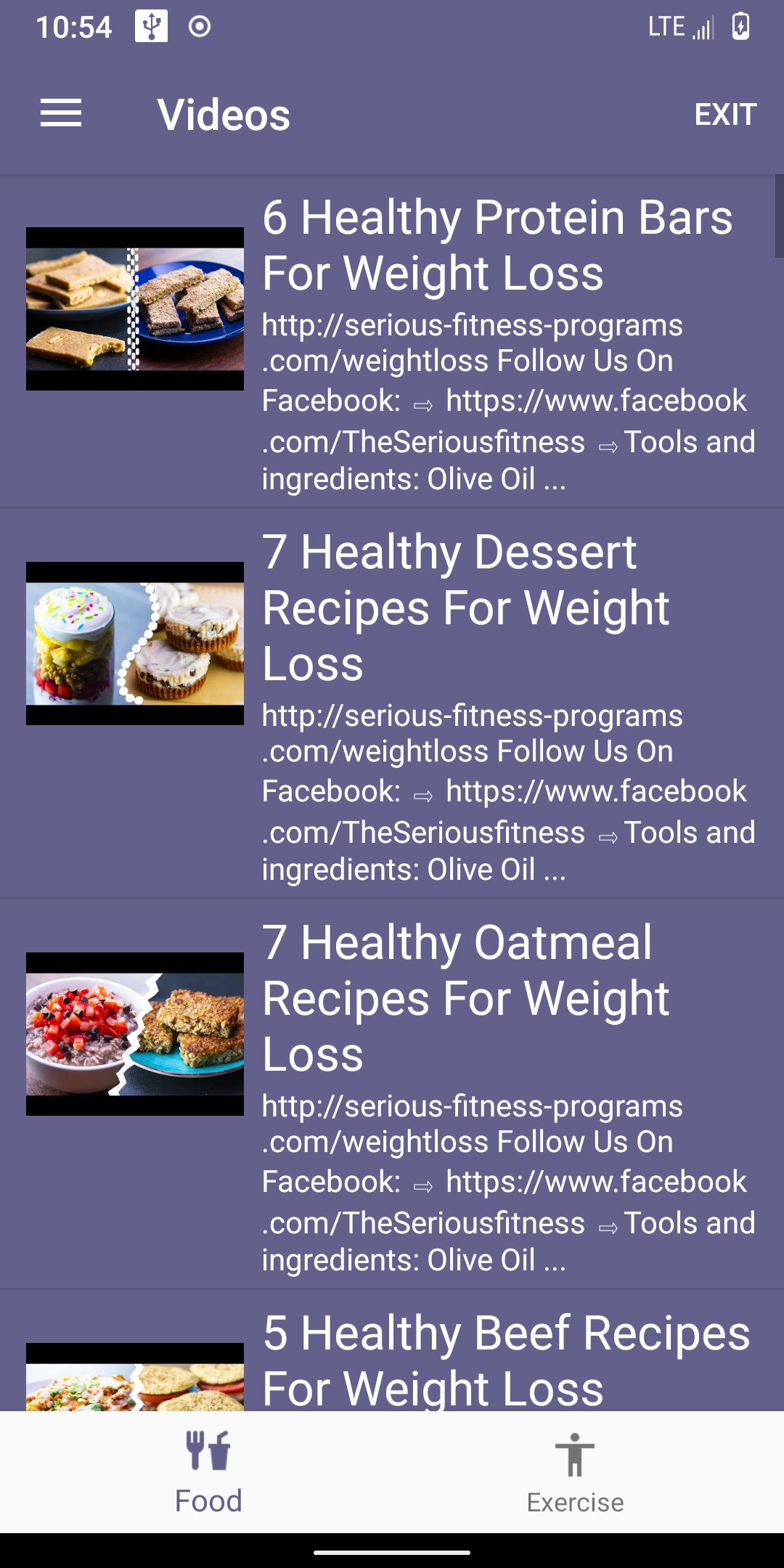This screenshot has height=1568, width=784.
Task: Open the hamburger drawer menu
Action: pyautogui.click(x=61, y=114)
